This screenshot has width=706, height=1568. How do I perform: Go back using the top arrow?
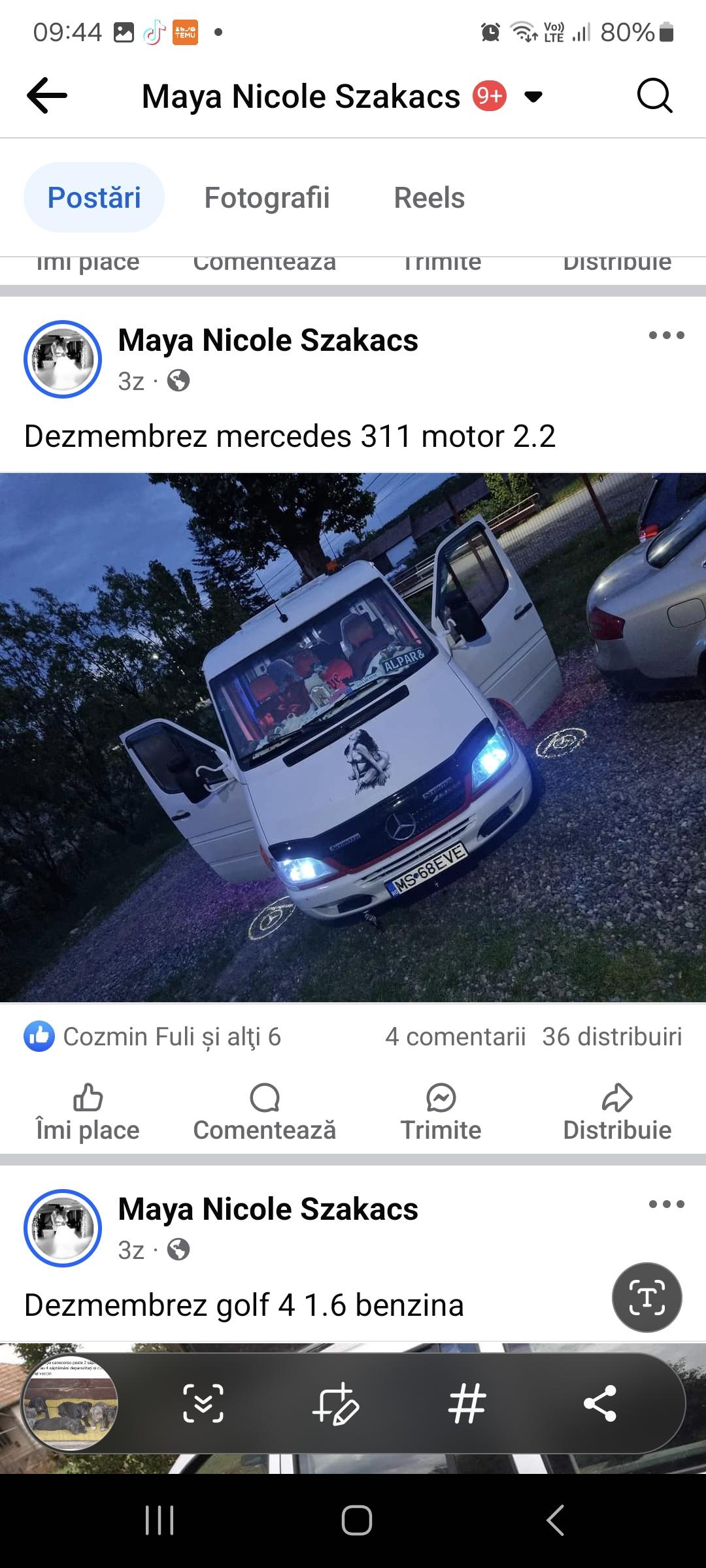pyautogui.click(x=47, y=96)
